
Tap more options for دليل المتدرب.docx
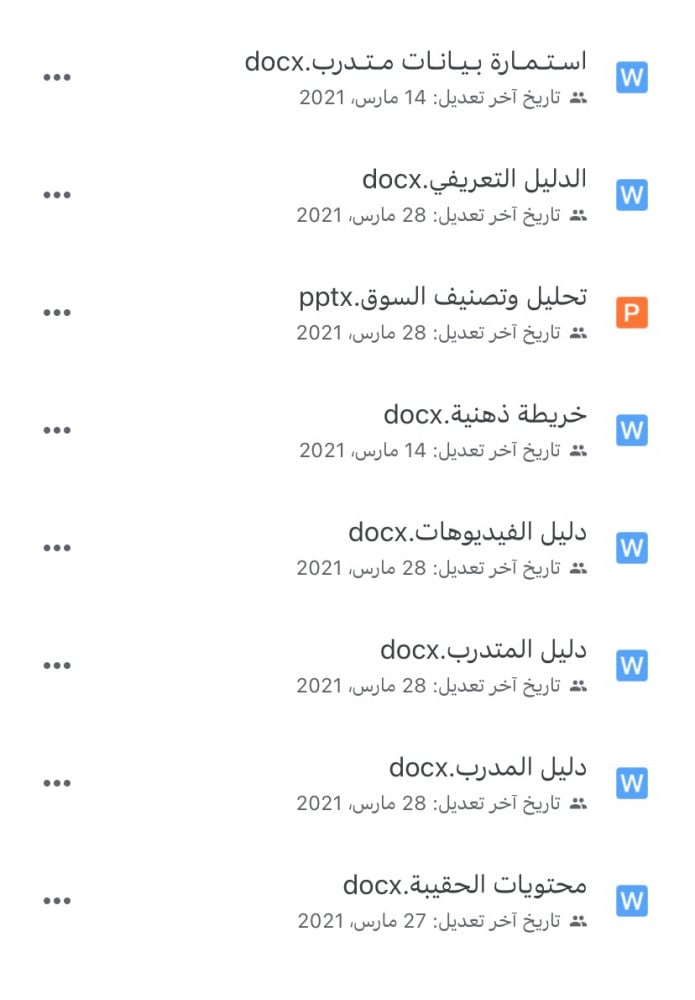click(x=57, y=665)
